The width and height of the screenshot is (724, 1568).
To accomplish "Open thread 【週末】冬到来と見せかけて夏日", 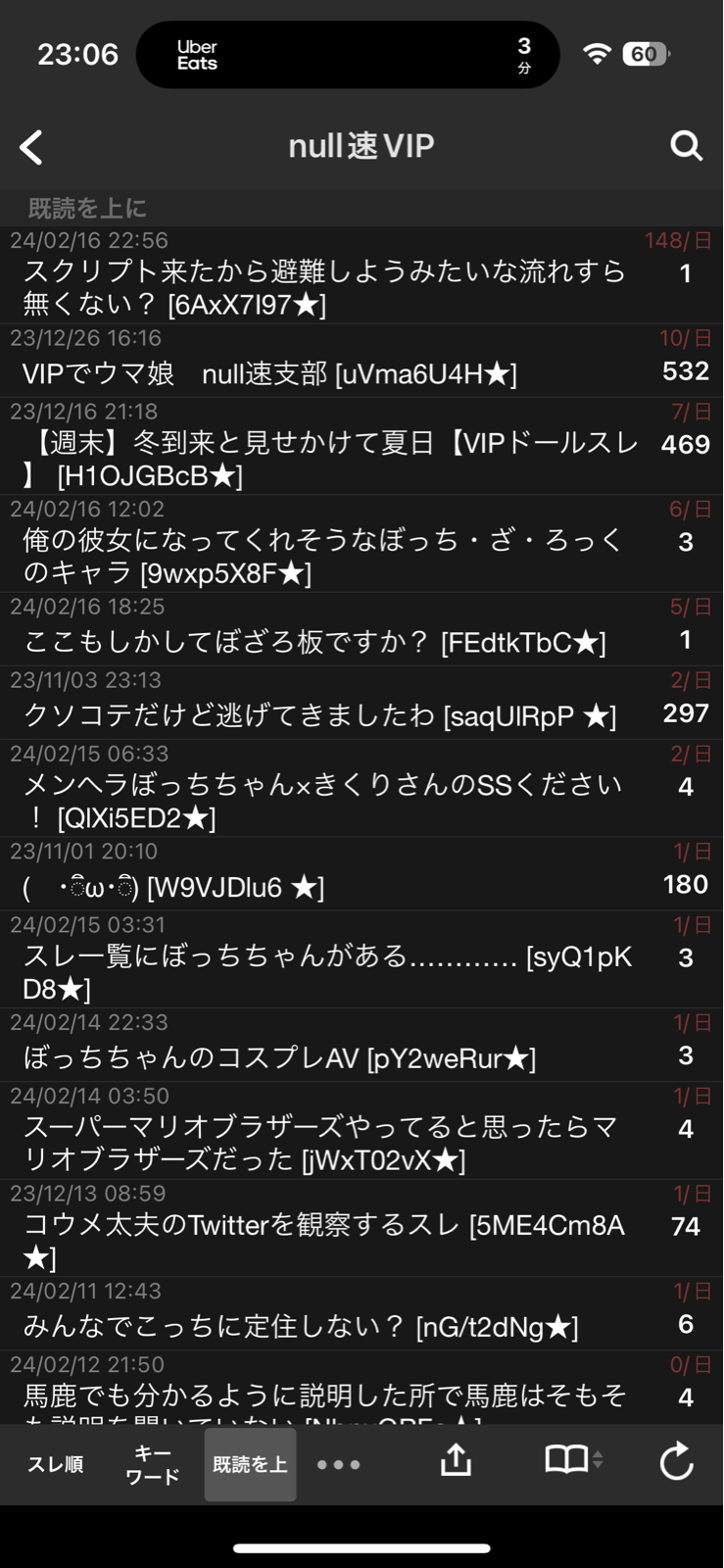I will click(362, 446).
